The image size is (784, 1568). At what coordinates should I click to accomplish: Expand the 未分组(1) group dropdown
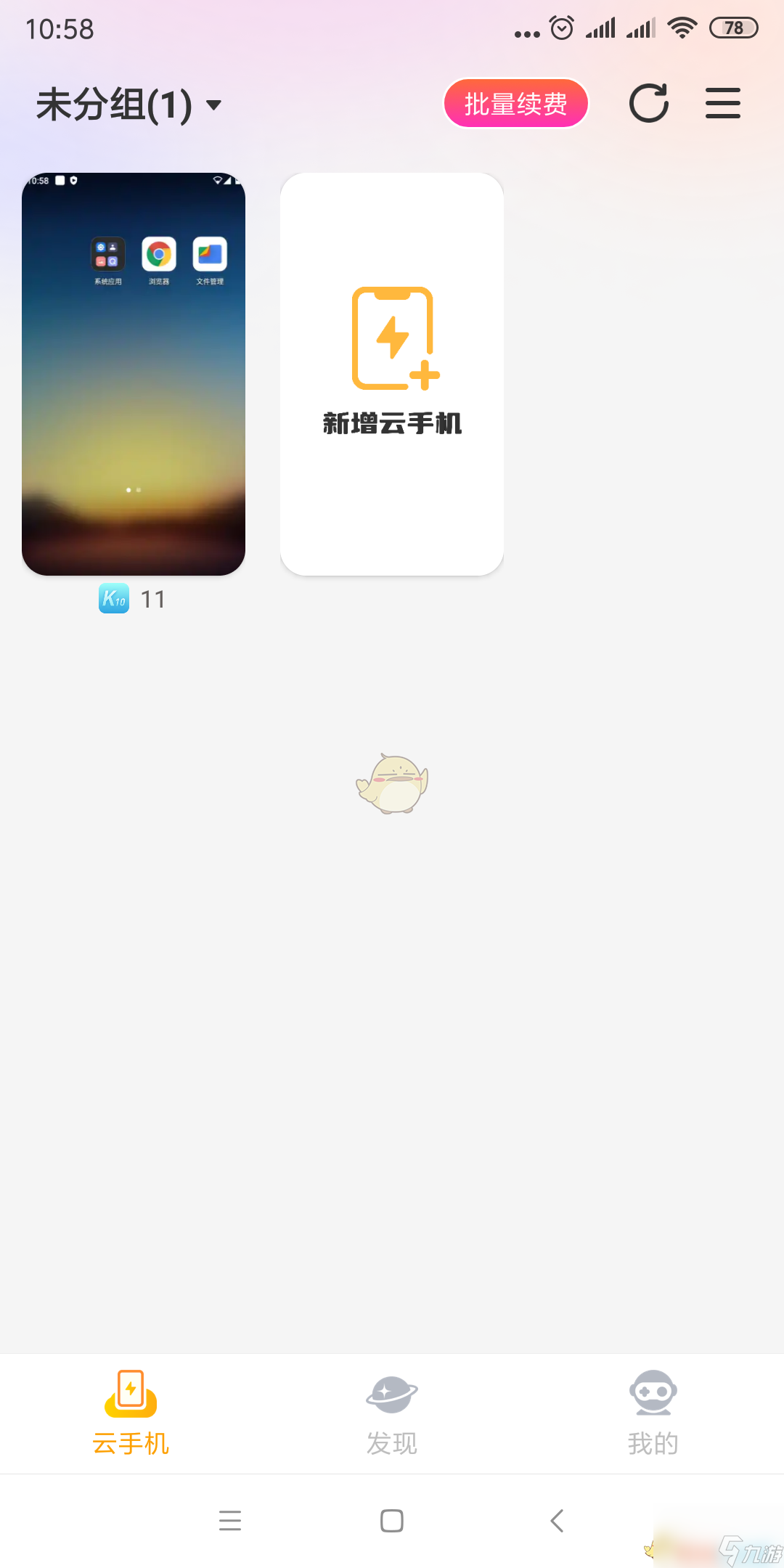click(113, 104)
